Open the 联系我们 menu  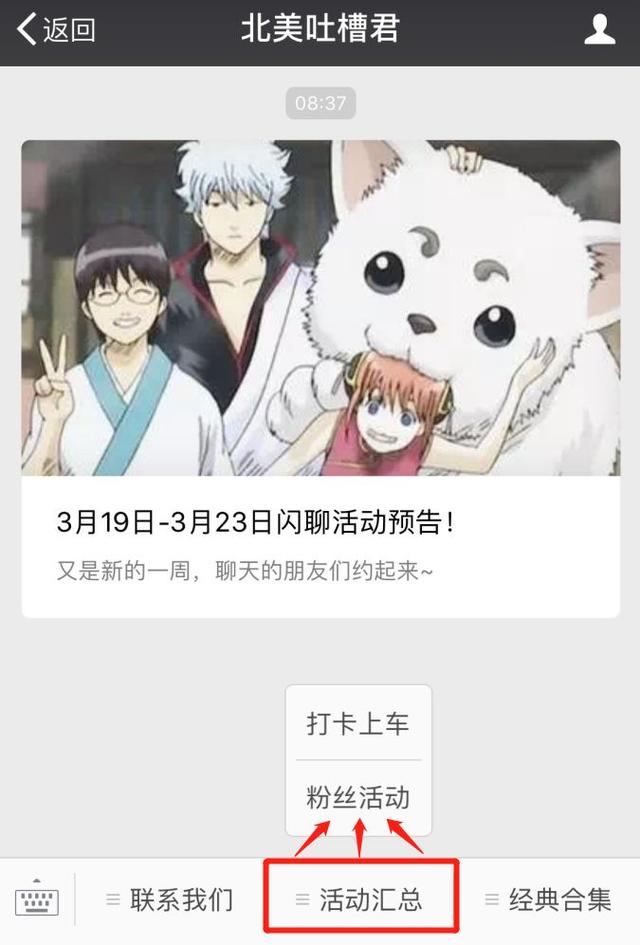170,899
